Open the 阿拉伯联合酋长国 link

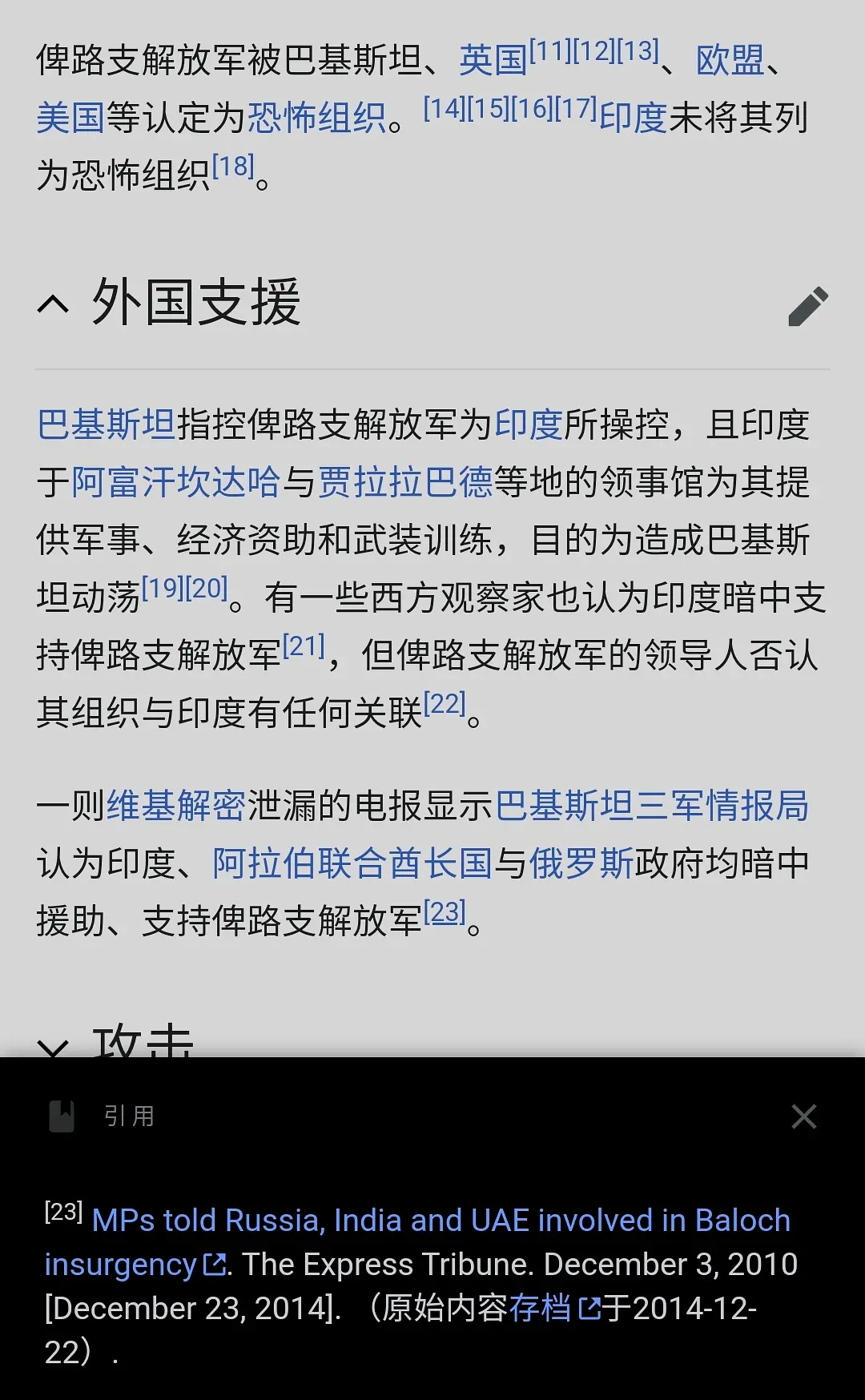[352, 864]
